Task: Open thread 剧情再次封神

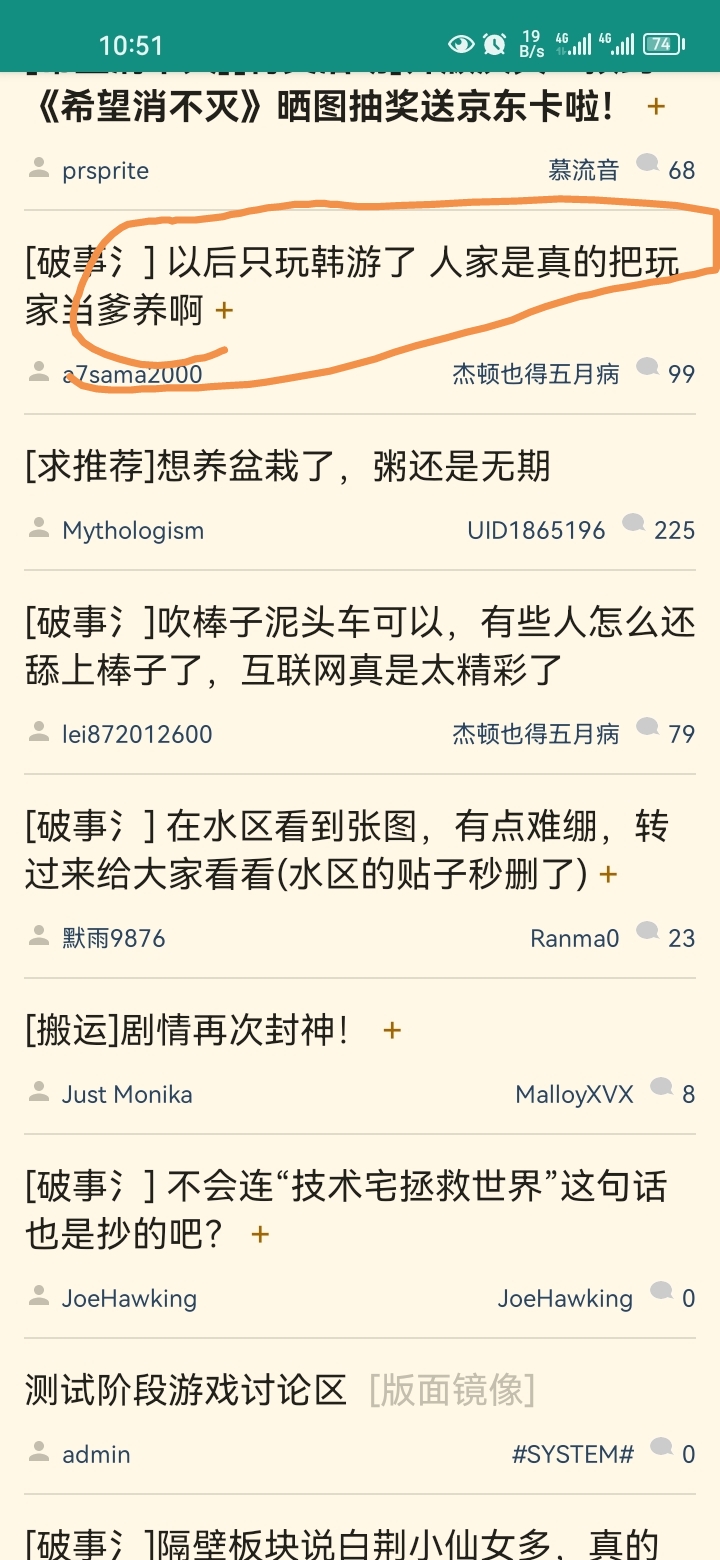Action: (188, 1030)
